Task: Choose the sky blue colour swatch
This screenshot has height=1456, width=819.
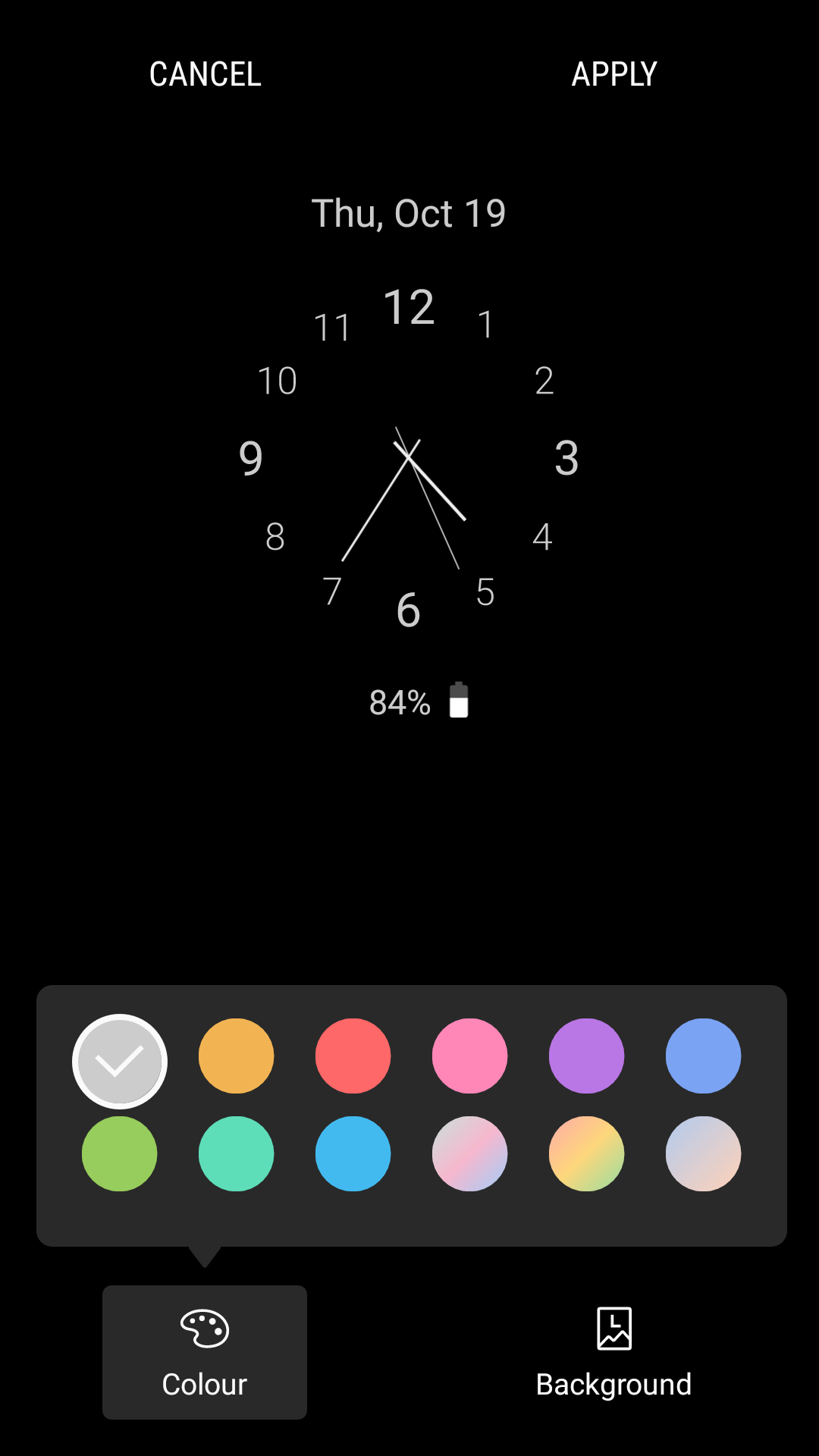Action: pos(353,1153)
